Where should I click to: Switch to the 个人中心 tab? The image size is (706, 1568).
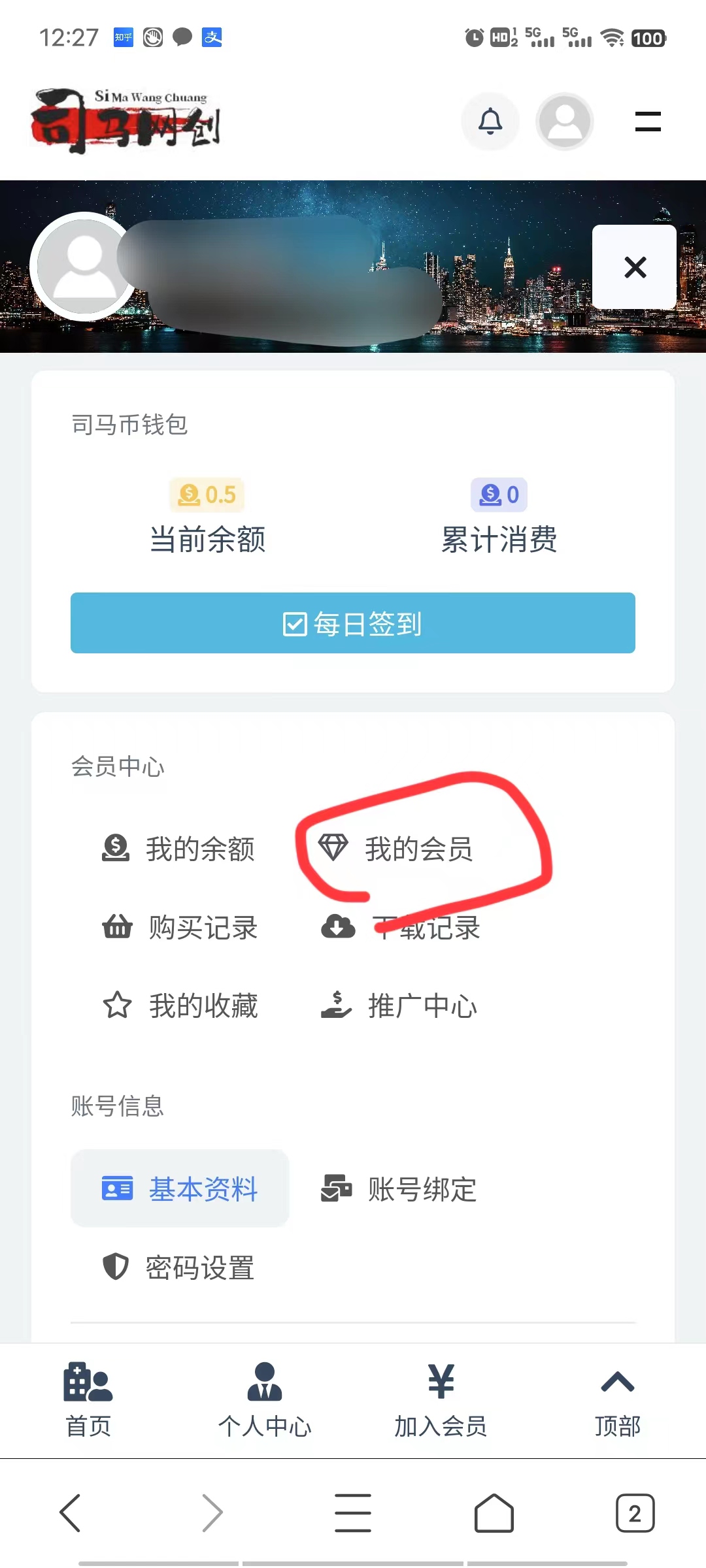tap(265, 1400)
